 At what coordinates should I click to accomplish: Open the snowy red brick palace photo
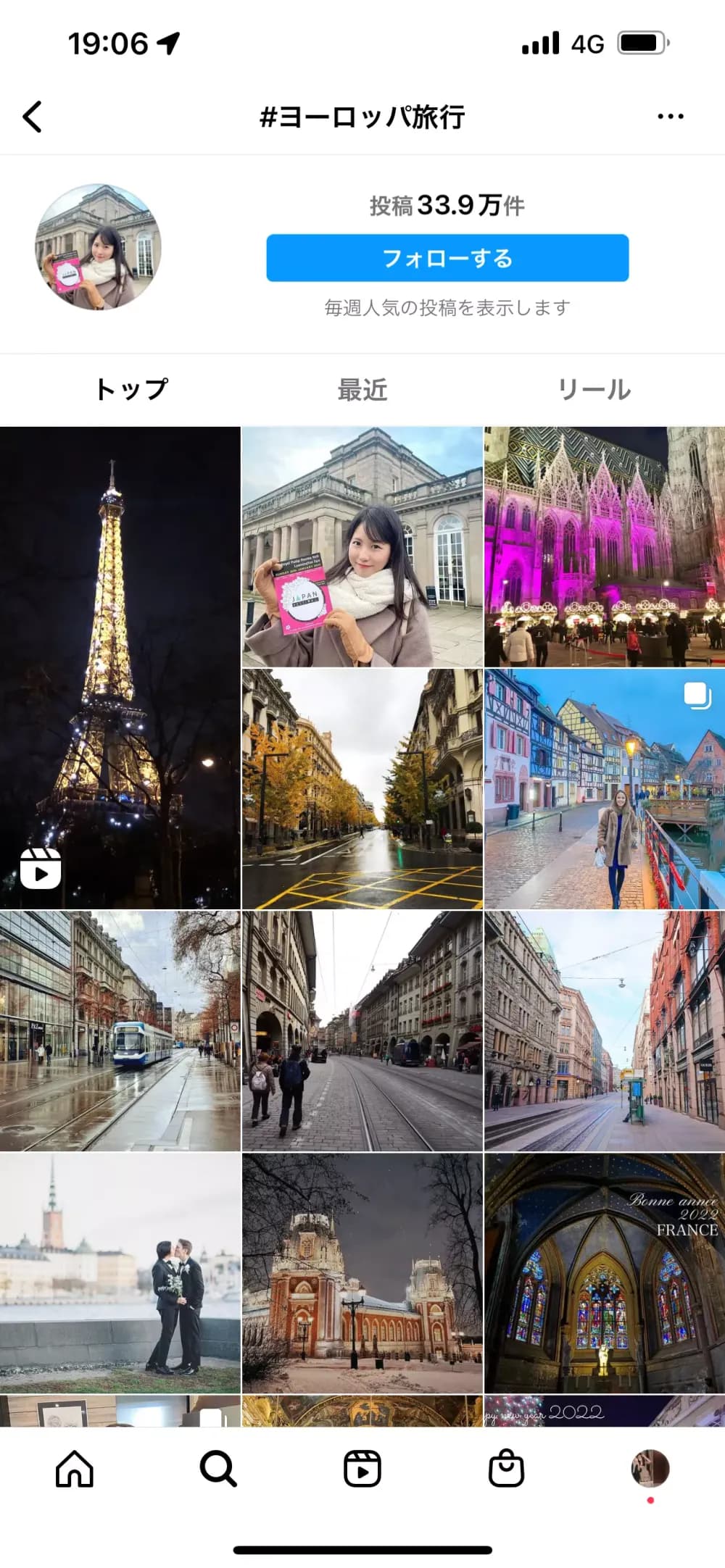point(362,1272)
